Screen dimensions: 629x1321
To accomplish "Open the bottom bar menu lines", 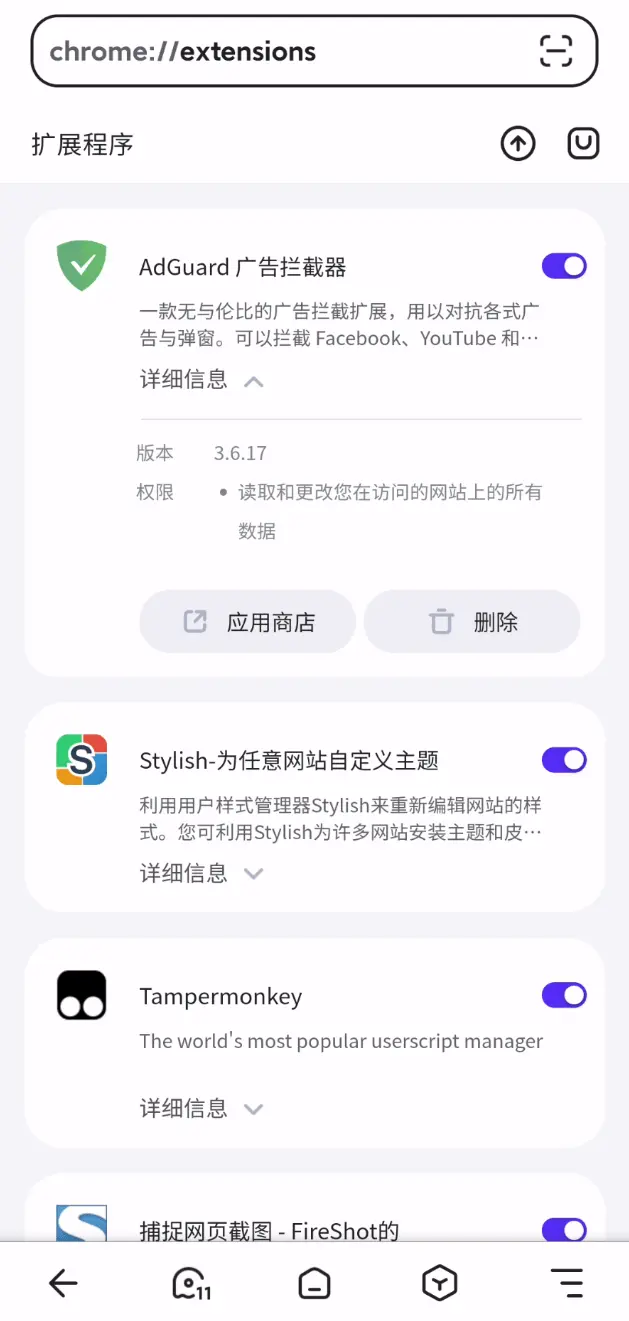I will [567, 1283].
